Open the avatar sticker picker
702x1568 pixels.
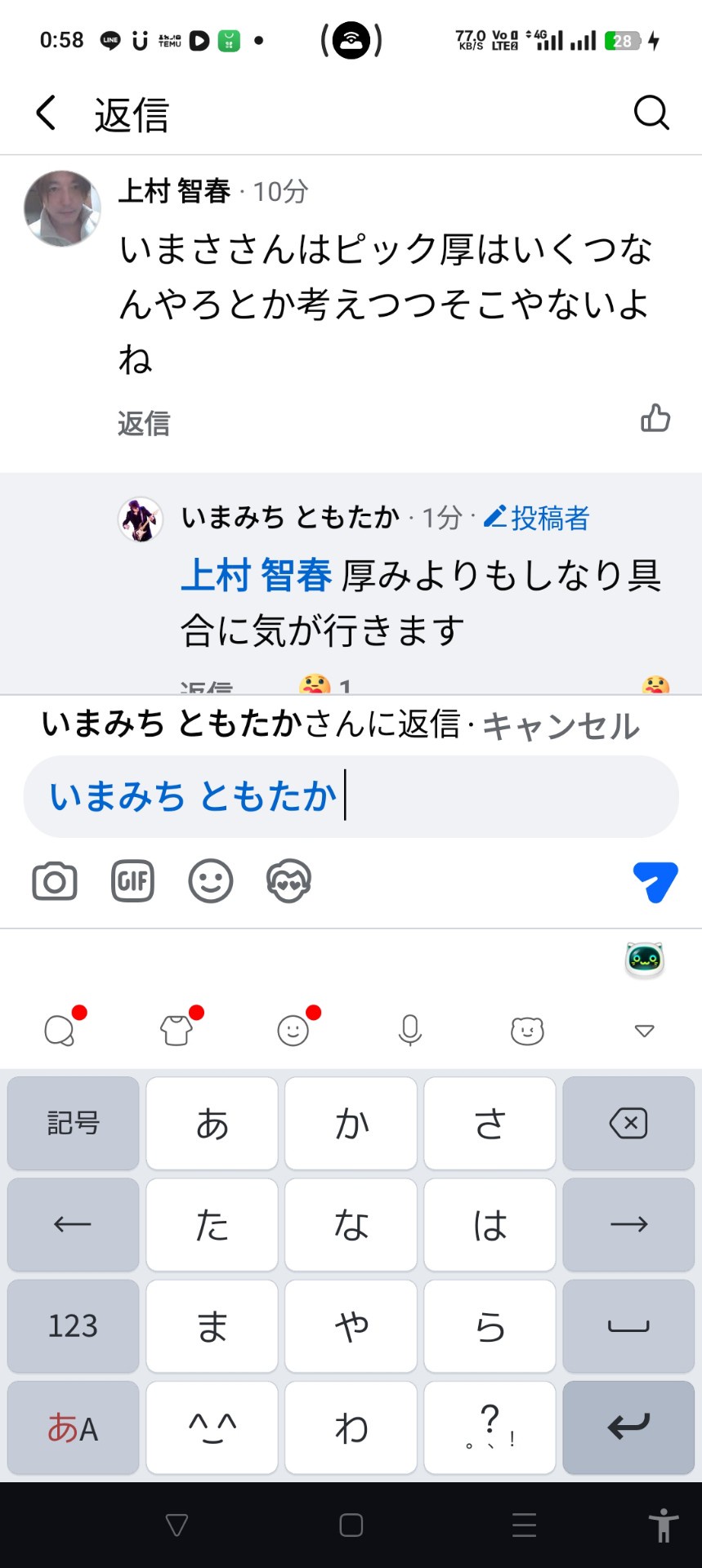click(x=288, y=881)
